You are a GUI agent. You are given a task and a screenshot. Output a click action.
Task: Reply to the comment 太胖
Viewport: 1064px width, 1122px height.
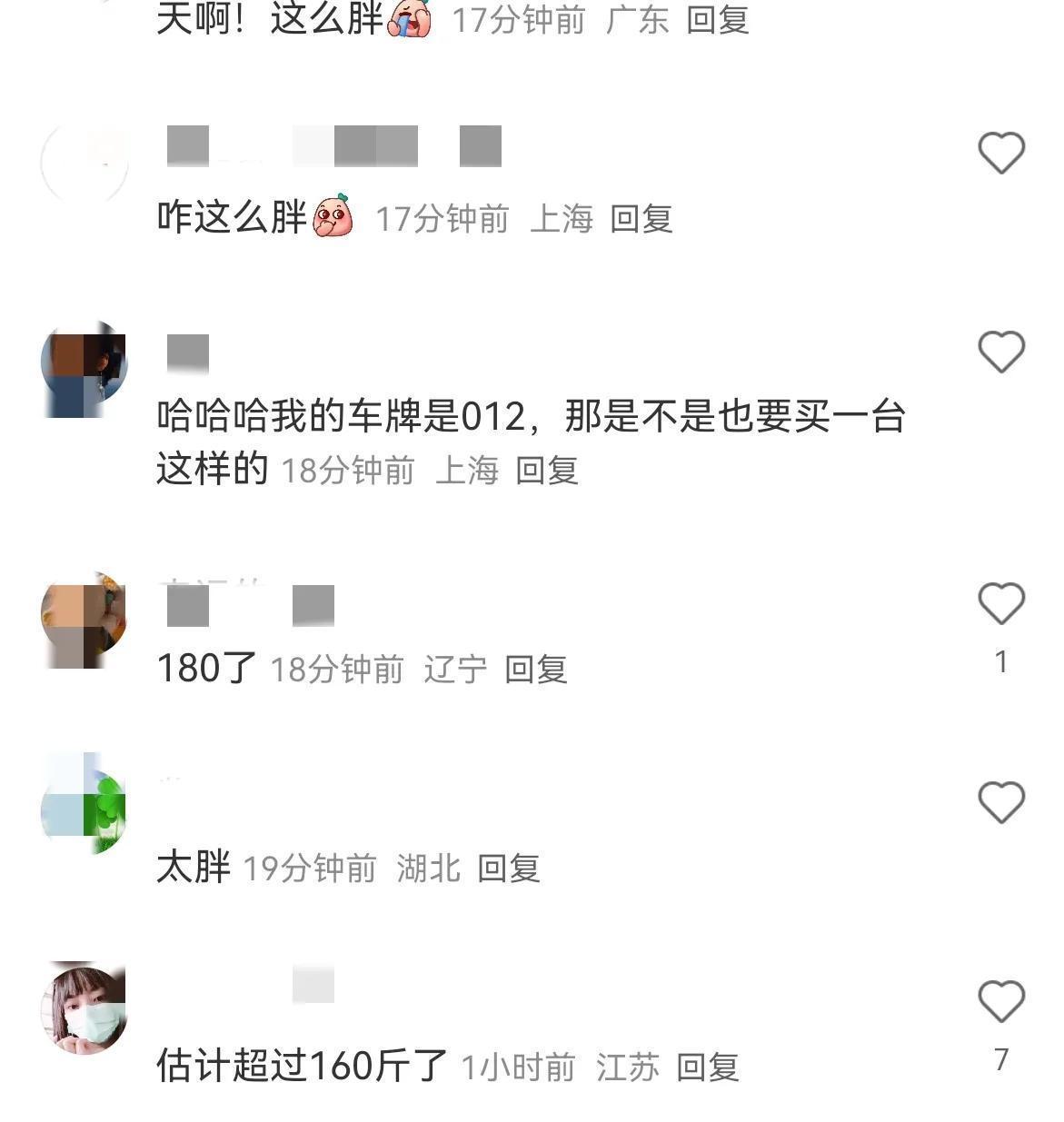pos(508,869)
